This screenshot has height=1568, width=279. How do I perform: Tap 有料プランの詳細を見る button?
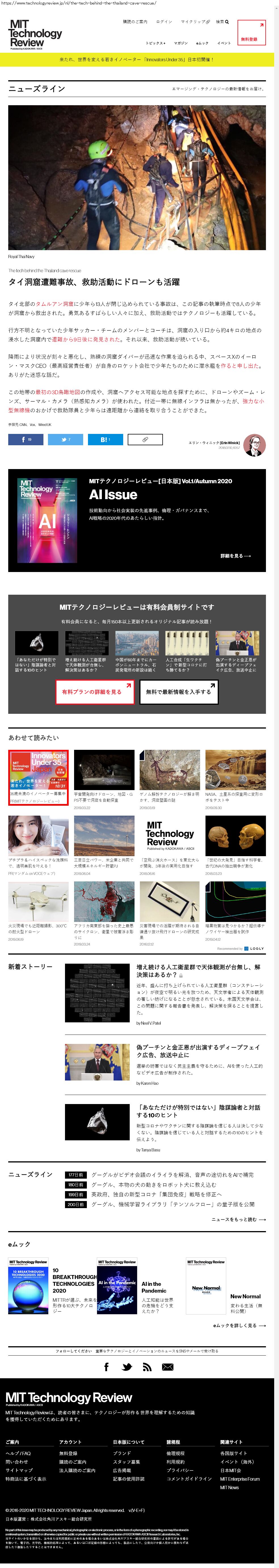coord(95,691)
